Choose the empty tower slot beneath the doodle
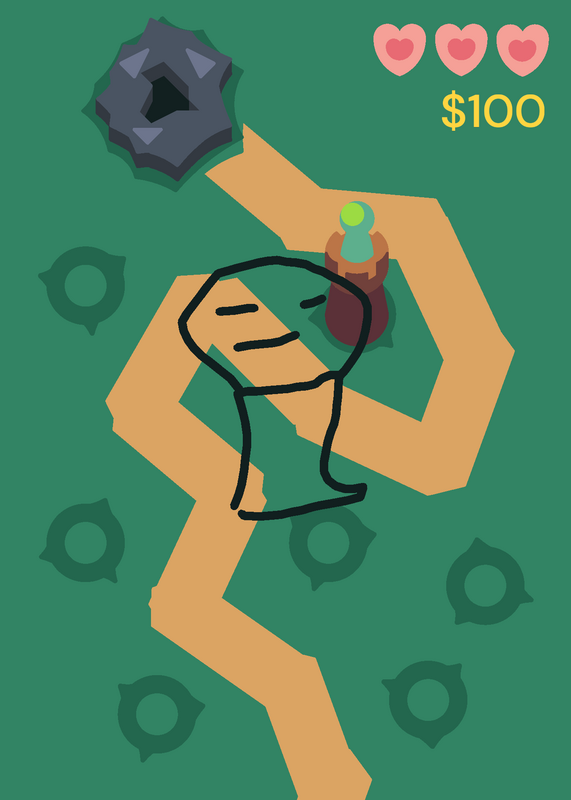The image size is (571, 800). pyautogui.click(x=329, y=544)
